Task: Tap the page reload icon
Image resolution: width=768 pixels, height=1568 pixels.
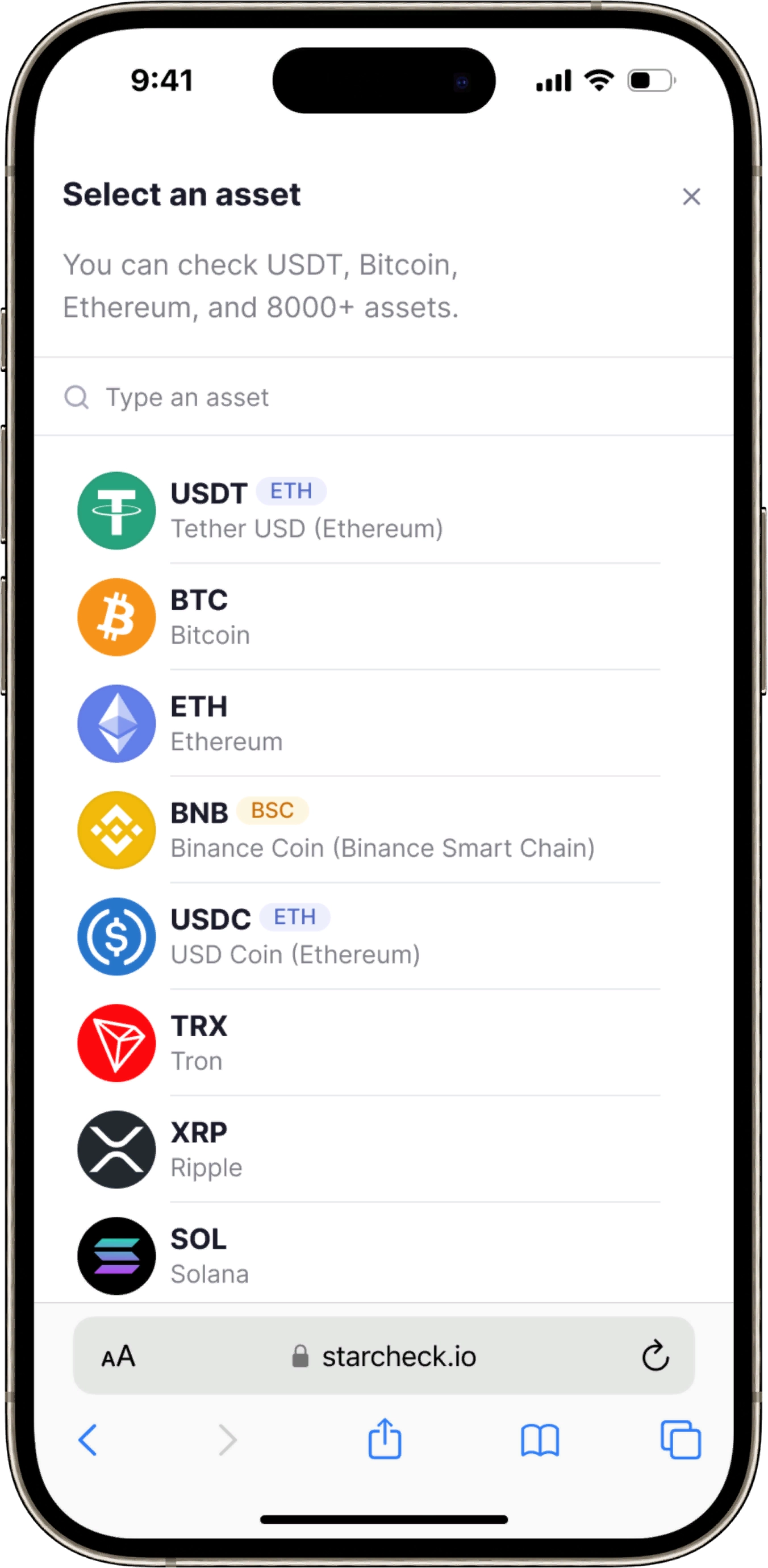Action: pyautogui.click(x=656, y=1356)
